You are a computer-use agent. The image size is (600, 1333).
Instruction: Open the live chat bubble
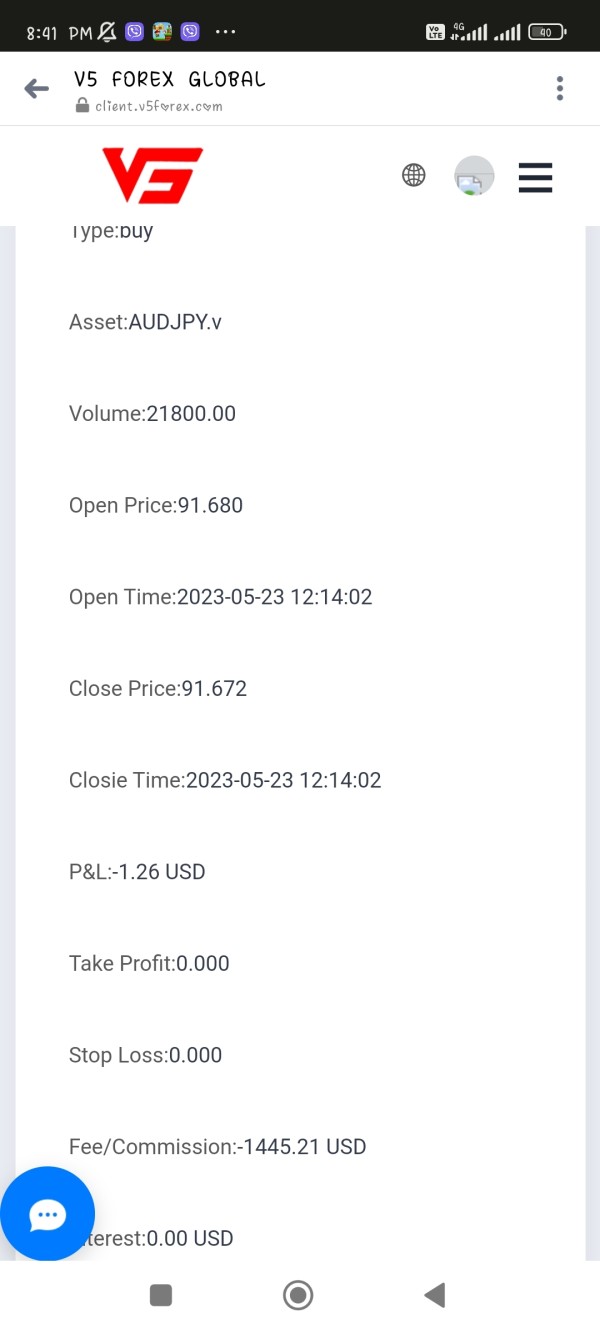pos(47,1214)
